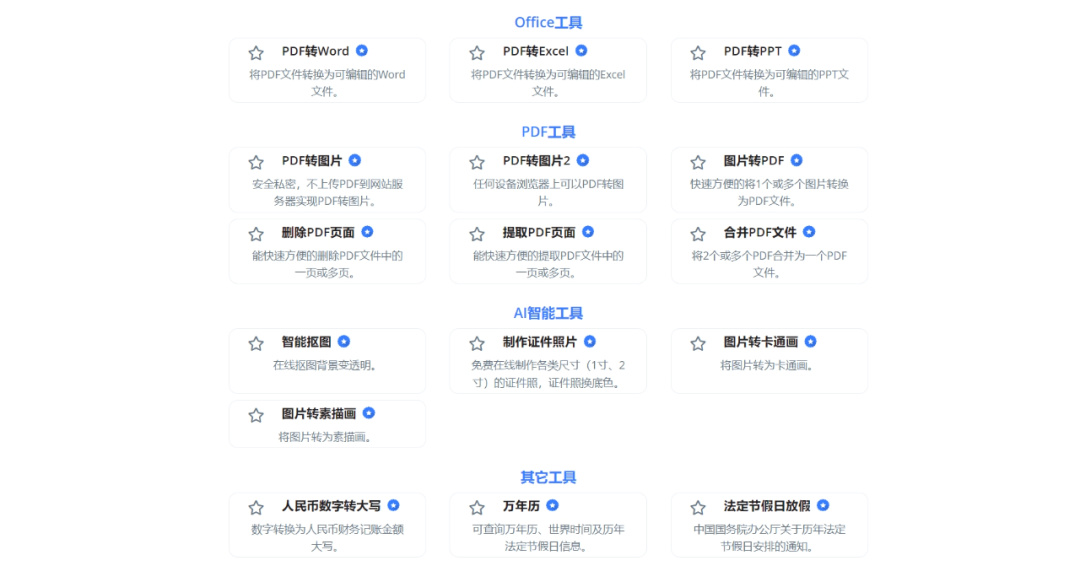Select the PDF转图片2 card
Image resolution: width=1080 pixels, height=582 pixels.
coord(548,180)
